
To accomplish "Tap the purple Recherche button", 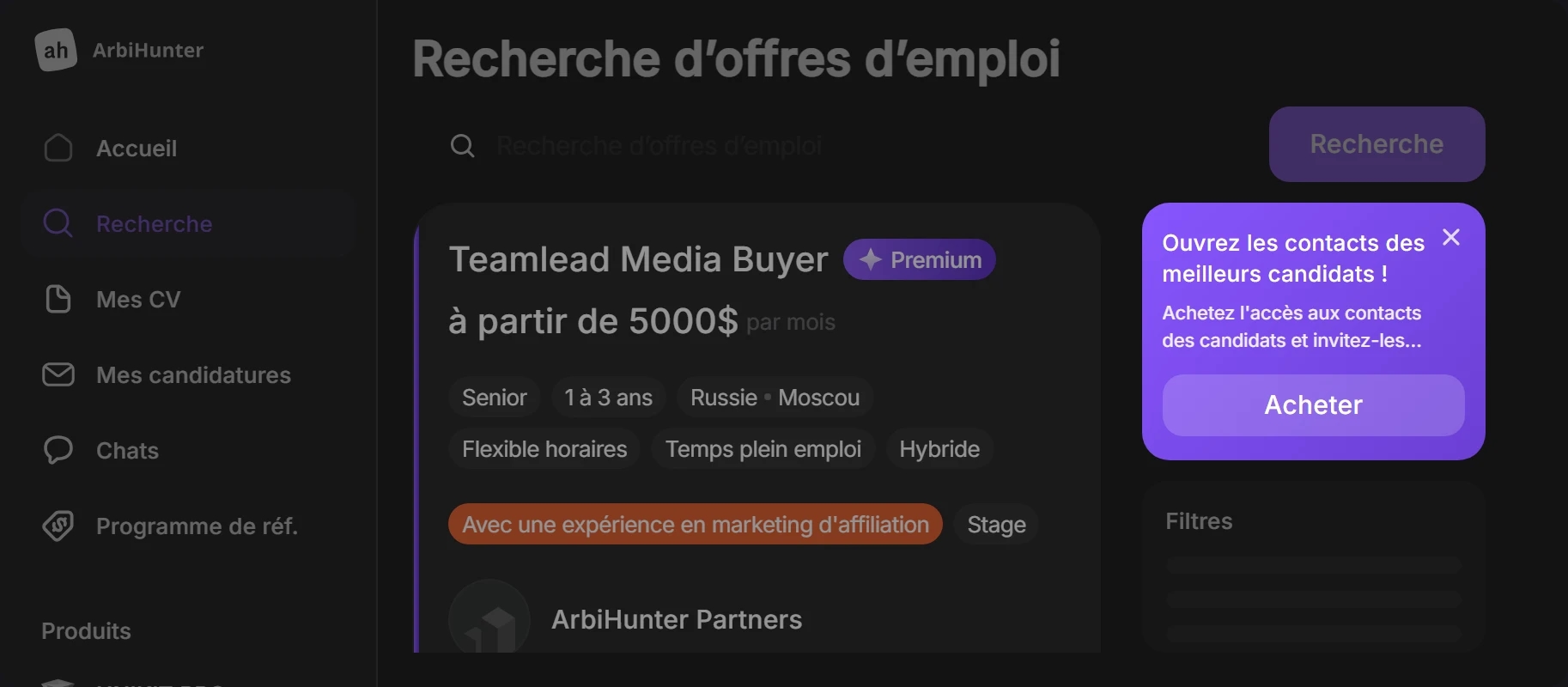I will (1377, 144).
